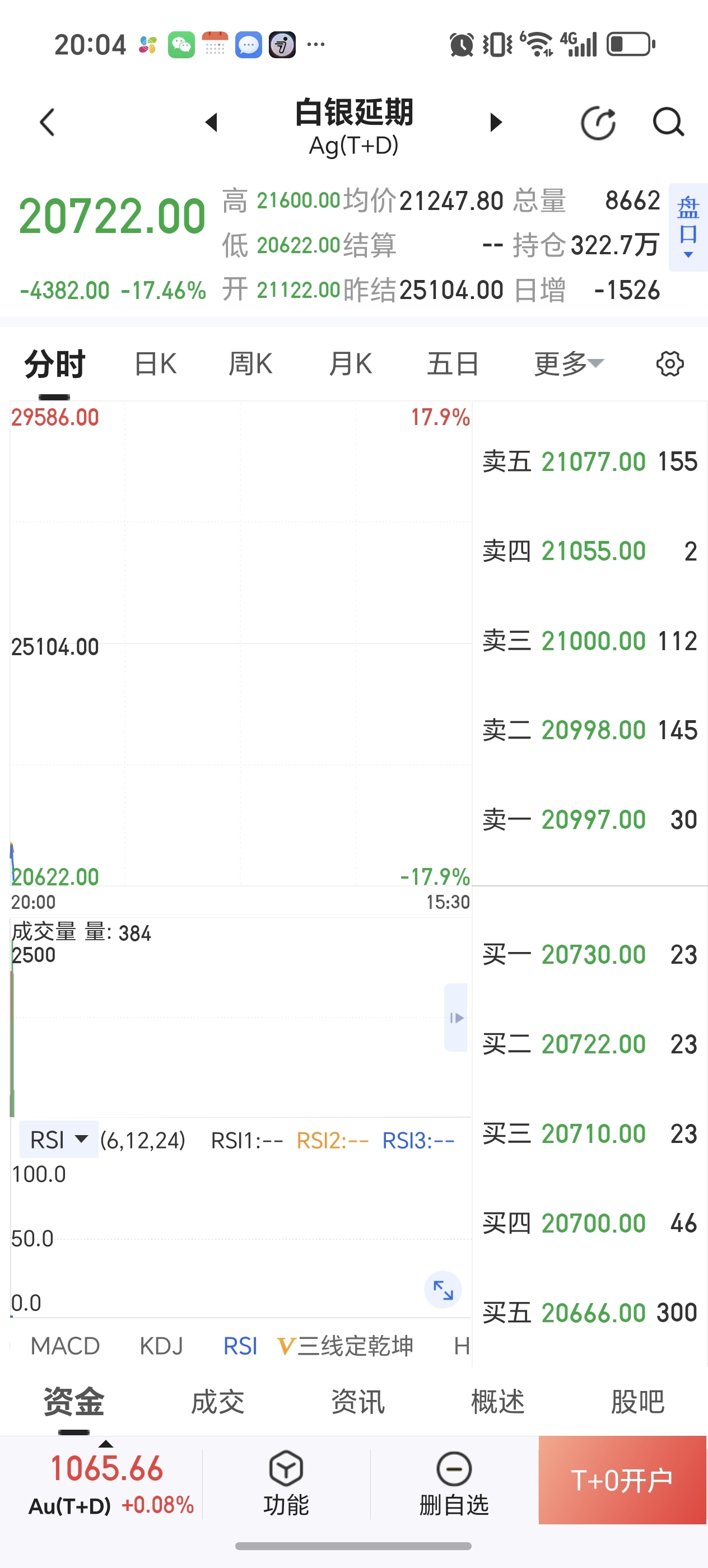Image resolution: width=708 pixels, height=1568 pixels.
Task: Switch to the 日K chart tab
Action: click(x=155, y=364)
